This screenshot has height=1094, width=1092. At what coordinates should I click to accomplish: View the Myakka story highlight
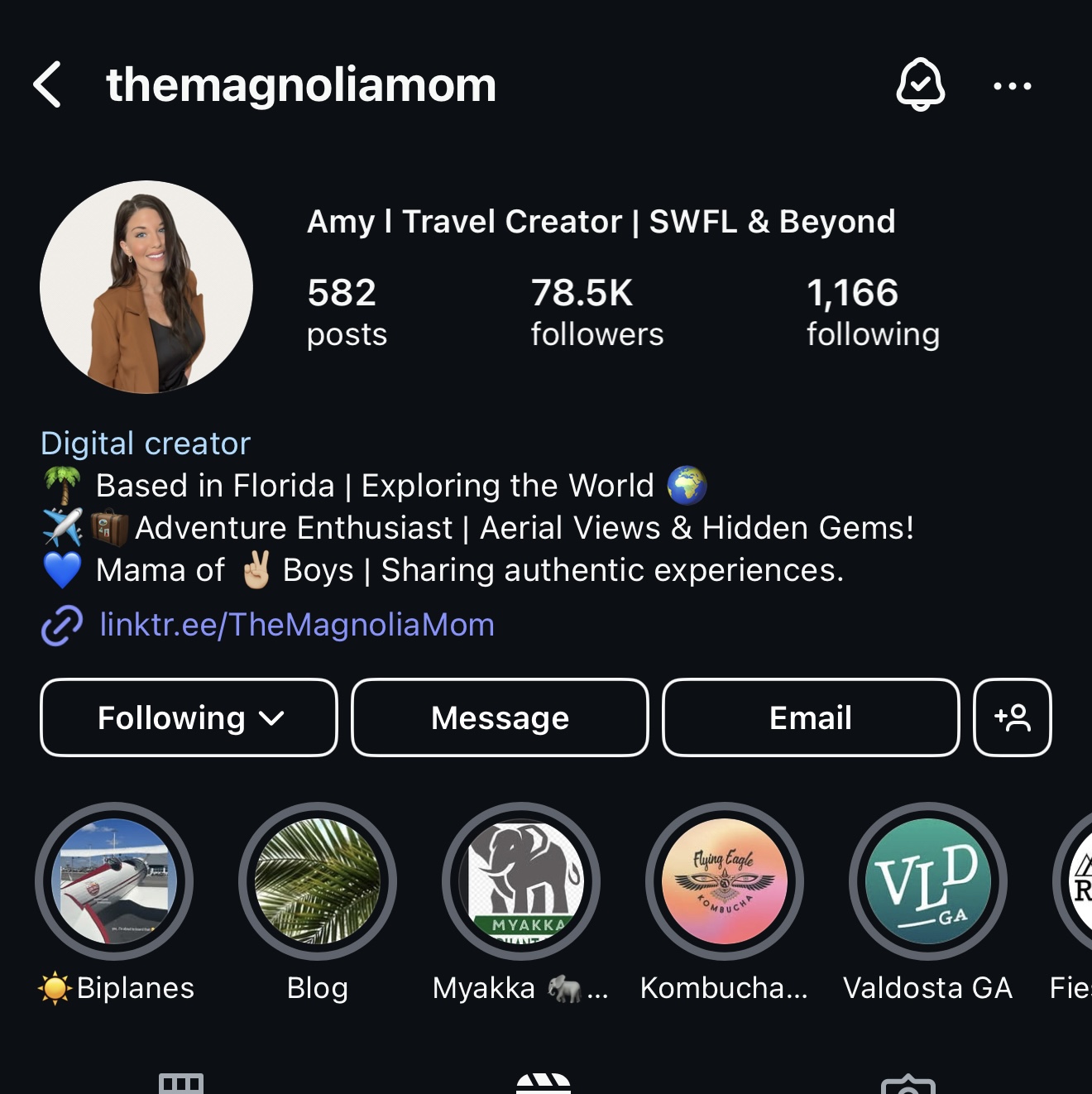521,881
